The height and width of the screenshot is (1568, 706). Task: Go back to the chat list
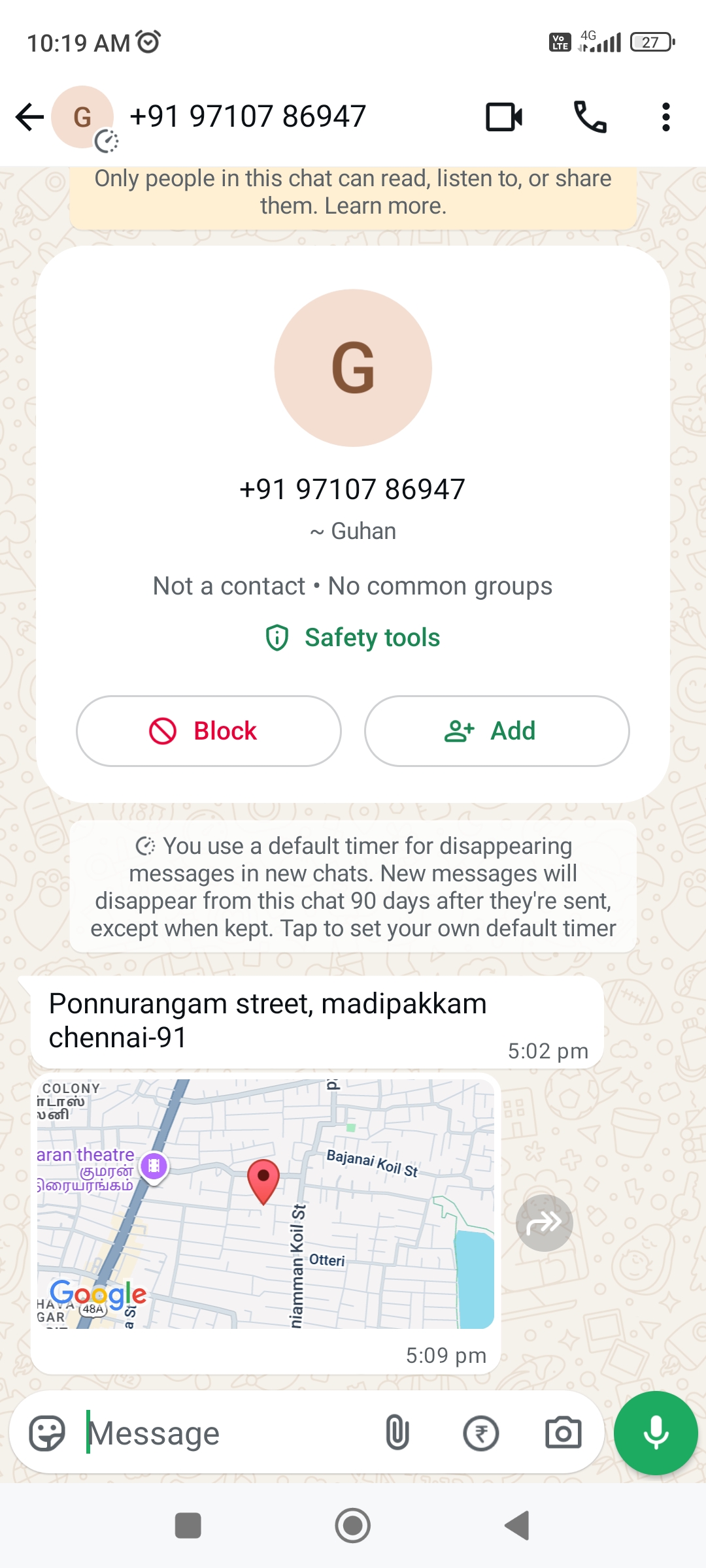(29, 118)
